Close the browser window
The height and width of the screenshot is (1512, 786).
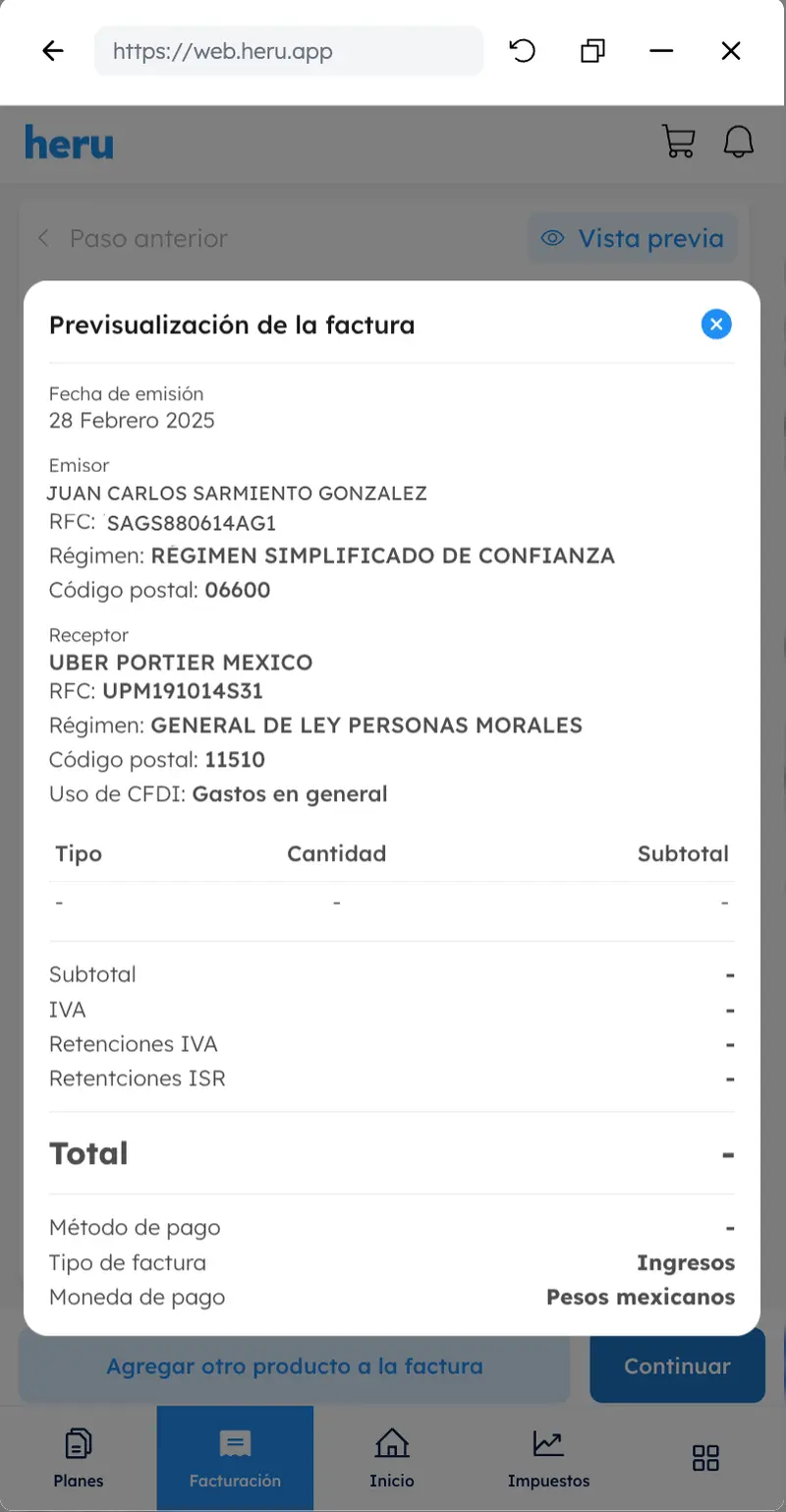click(731, 51)
